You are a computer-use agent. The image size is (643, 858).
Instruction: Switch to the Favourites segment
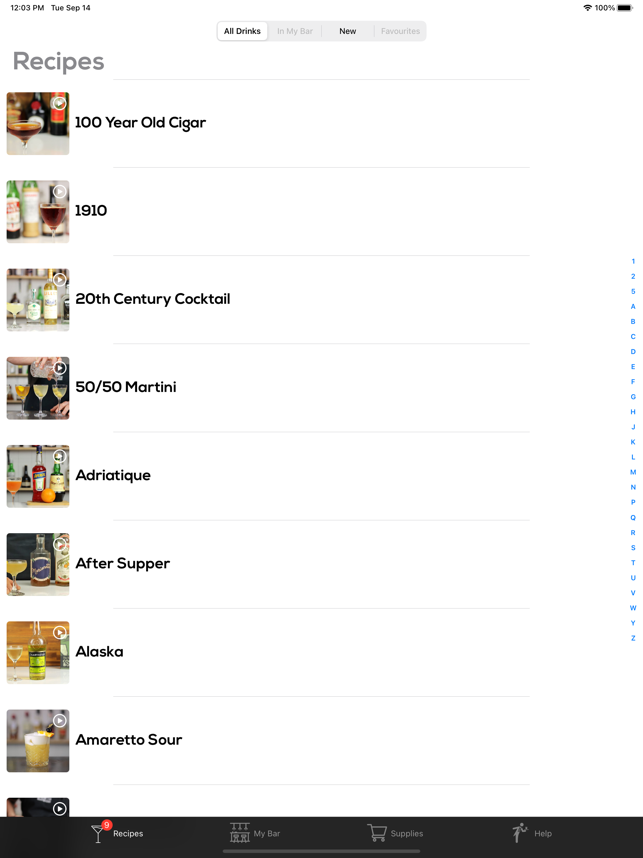tap(400, 31)
